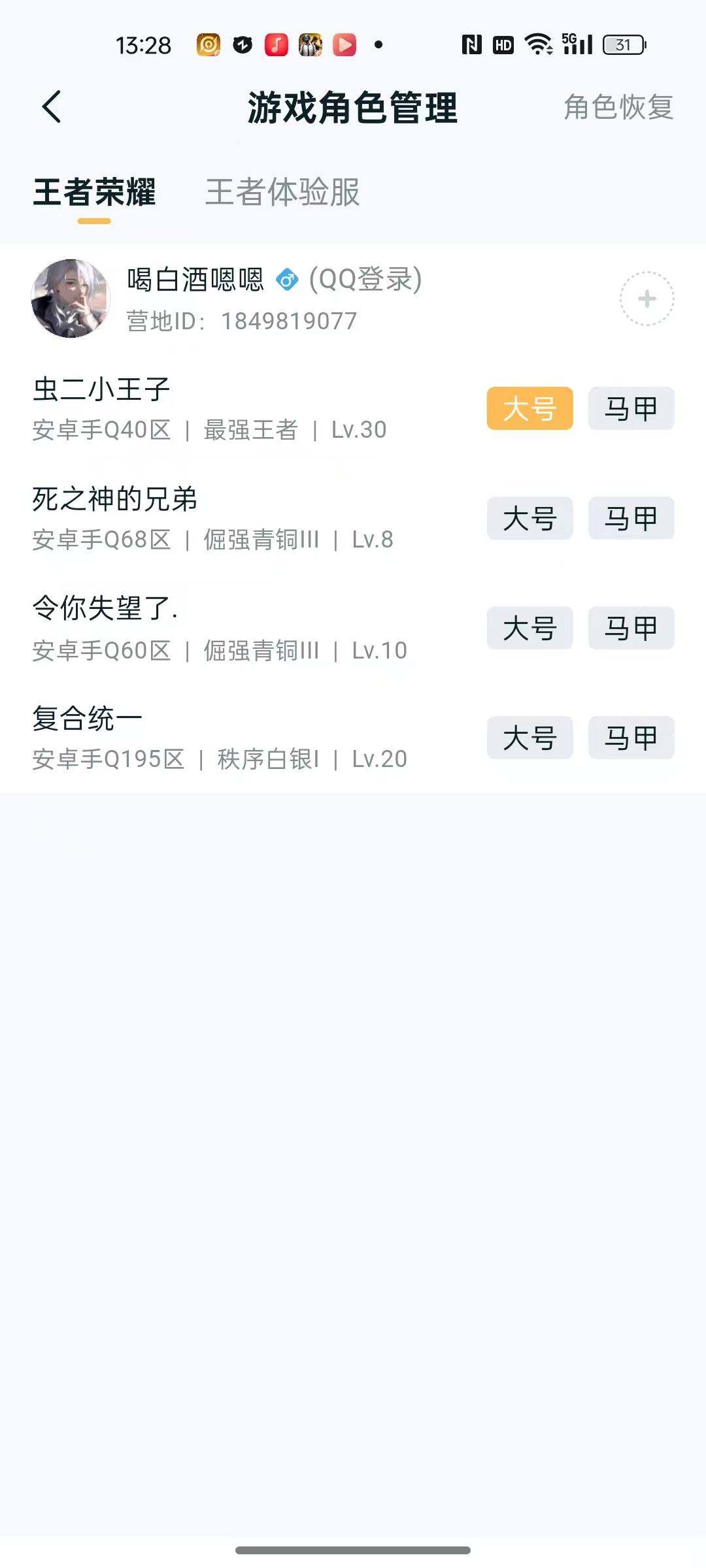Toggle 大号 for 死之神的兄弟
706x1568 pixels.
coord(529,518)
